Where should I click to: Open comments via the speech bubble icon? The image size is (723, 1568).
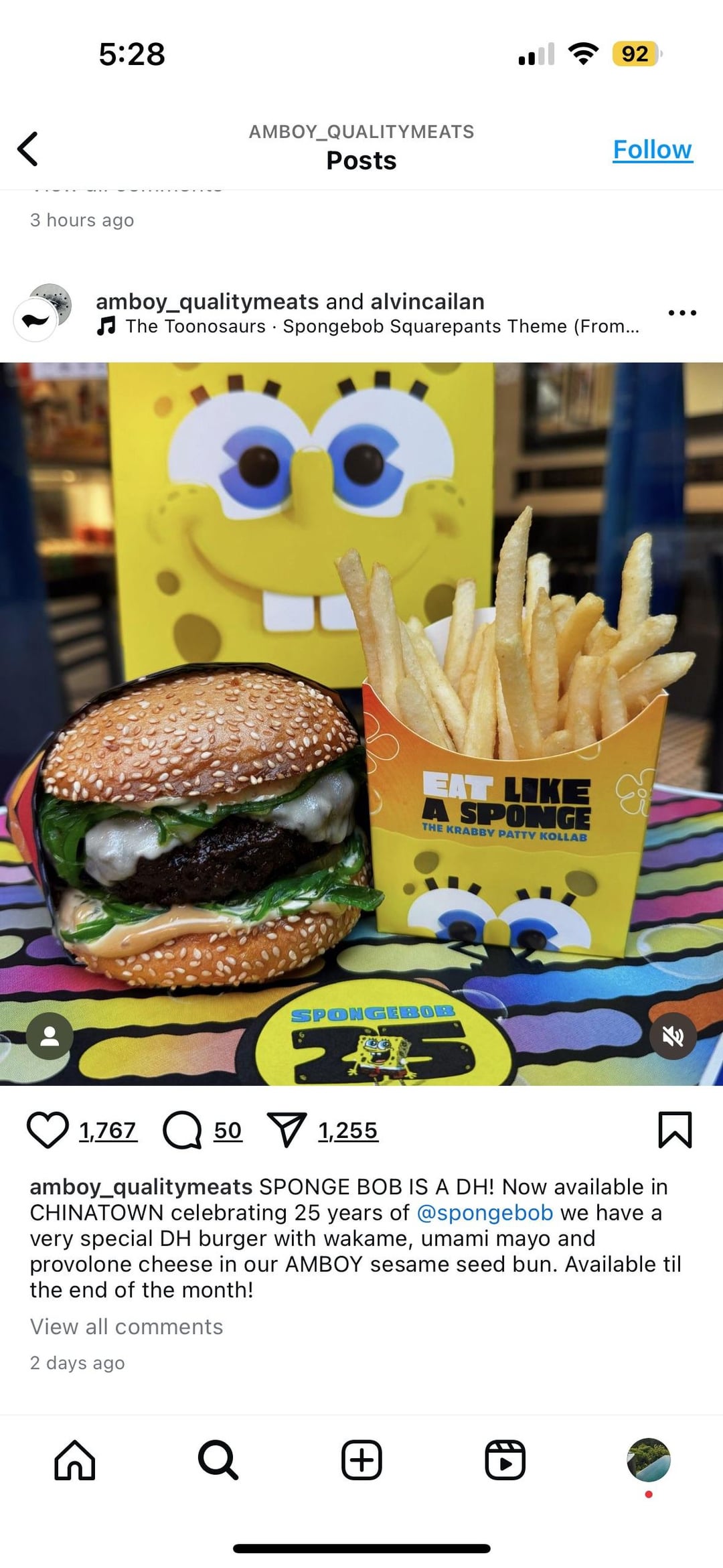(182, 1131)
